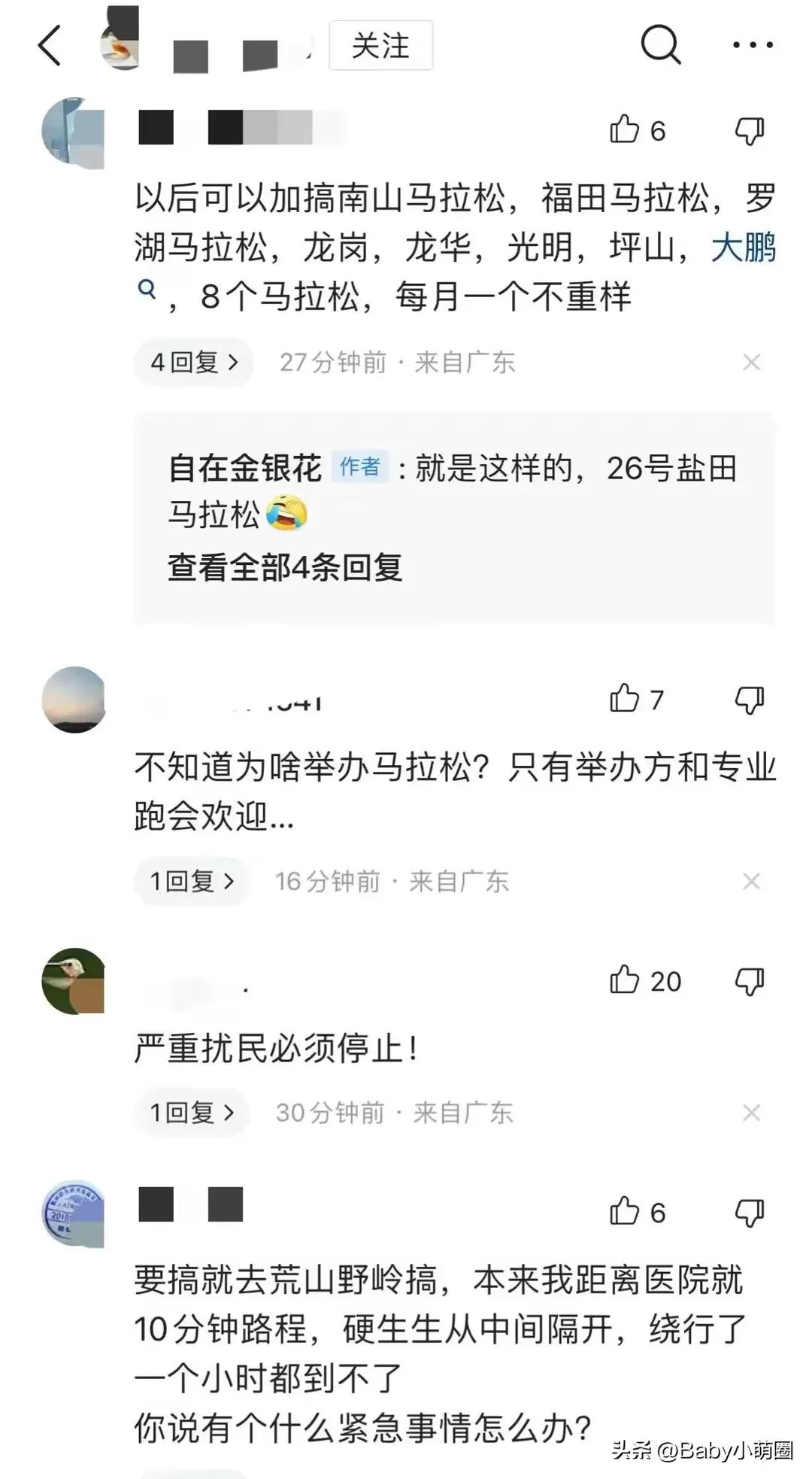This screenshot has width=812, height=1479.
Task: Expand the 4 replies on first comment
Action: pyautogui.click(x=191, y=362)
